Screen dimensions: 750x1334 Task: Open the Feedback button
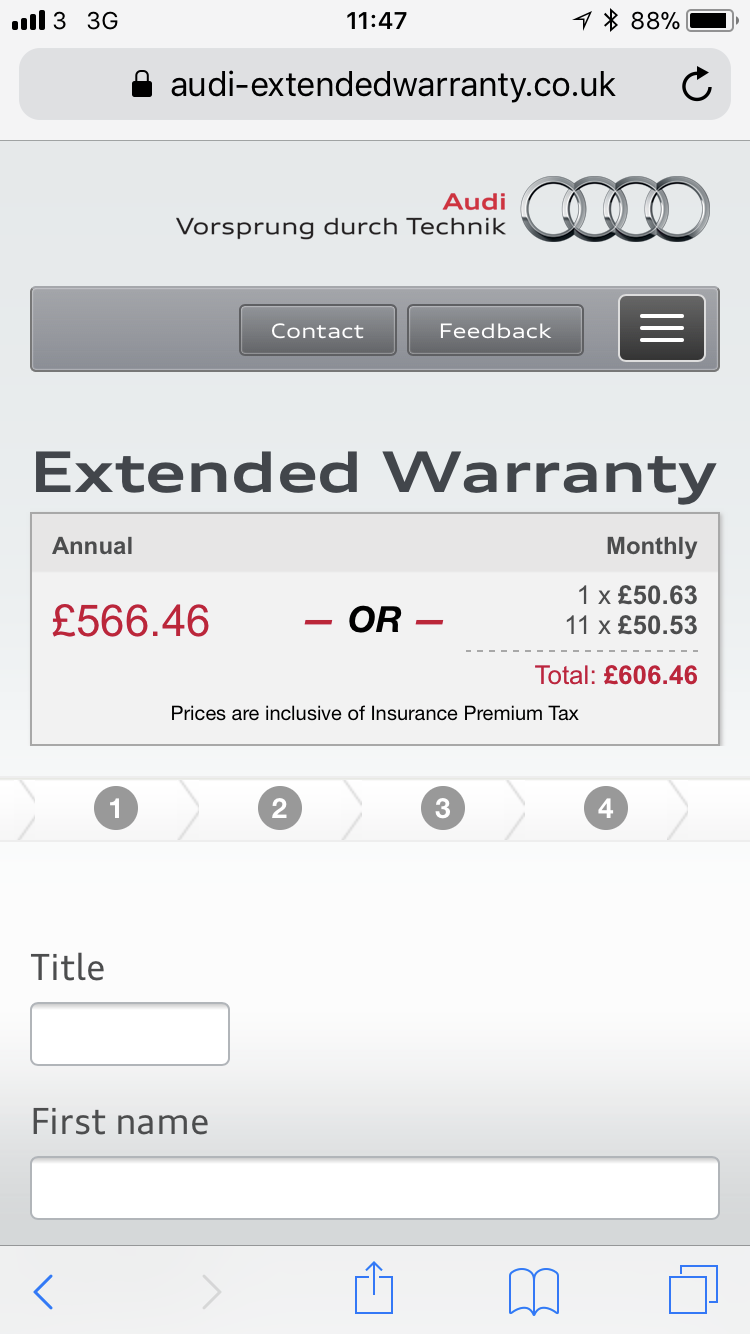tap(495, 330)
